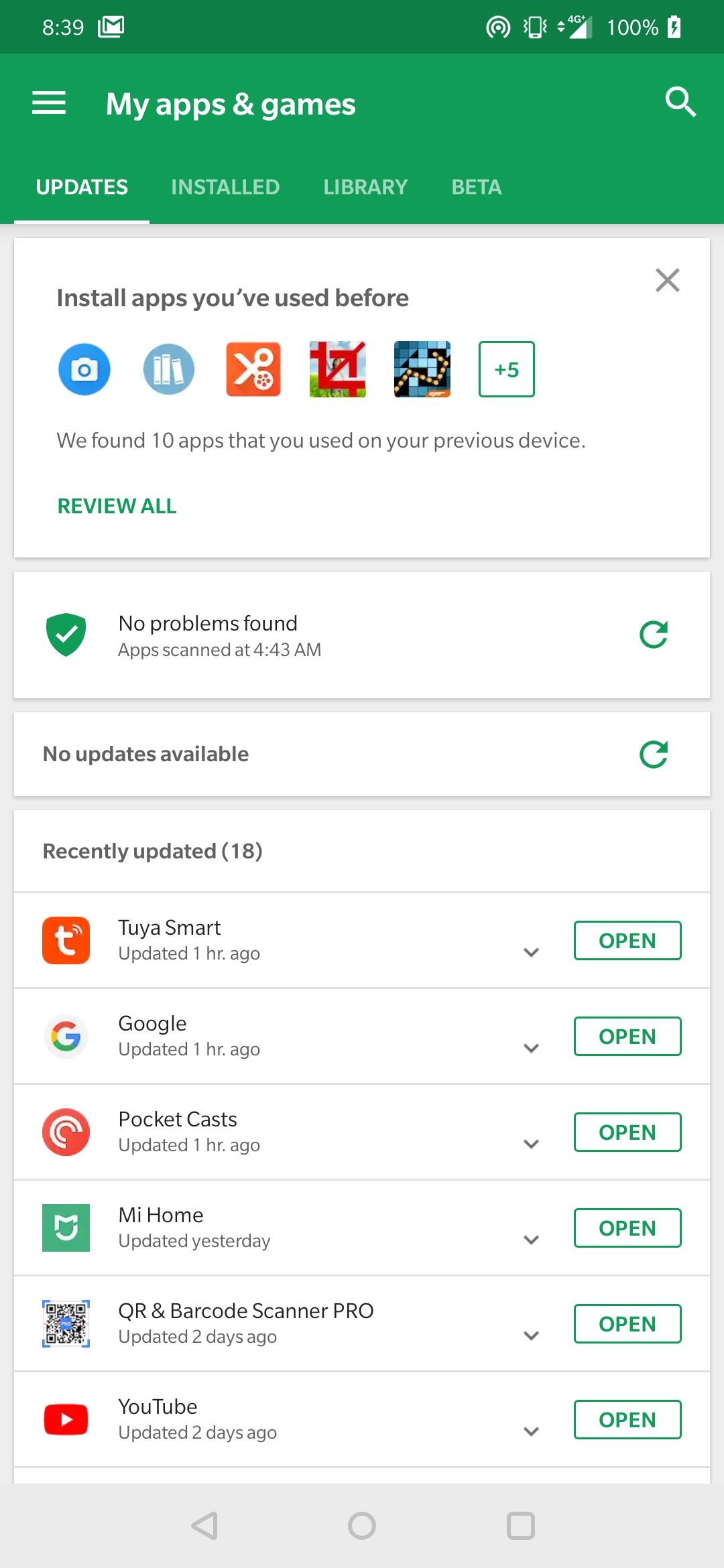Go to the home screen
This screenshot has width=724, height=1568.
coord(362,1526)
